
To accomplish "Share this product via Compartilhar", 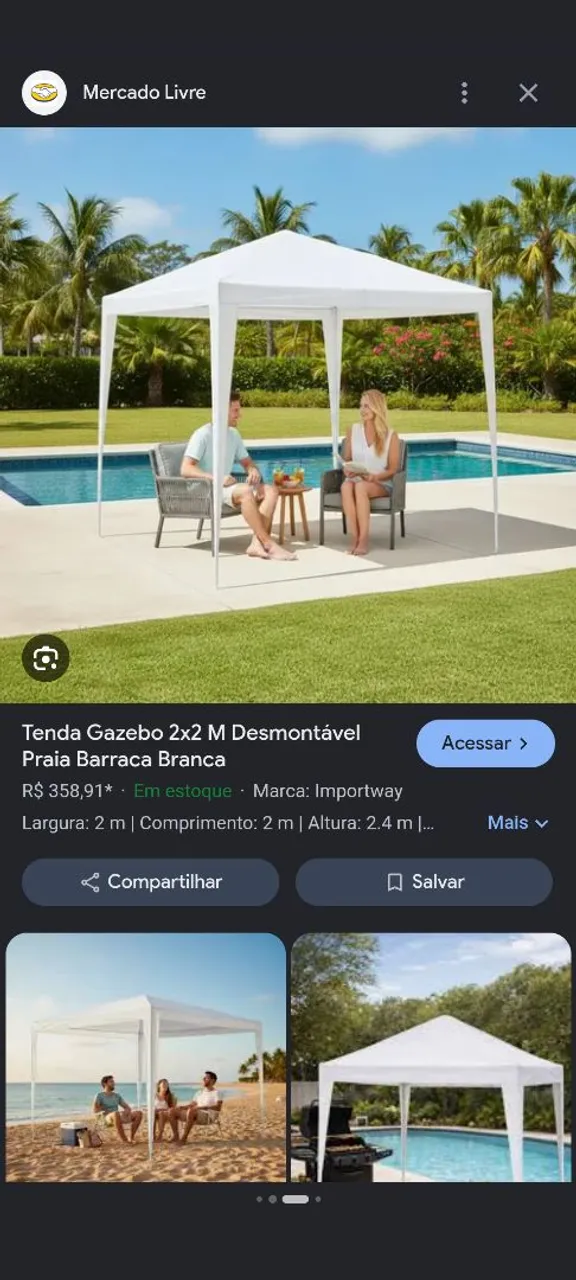I will (150, 882).
